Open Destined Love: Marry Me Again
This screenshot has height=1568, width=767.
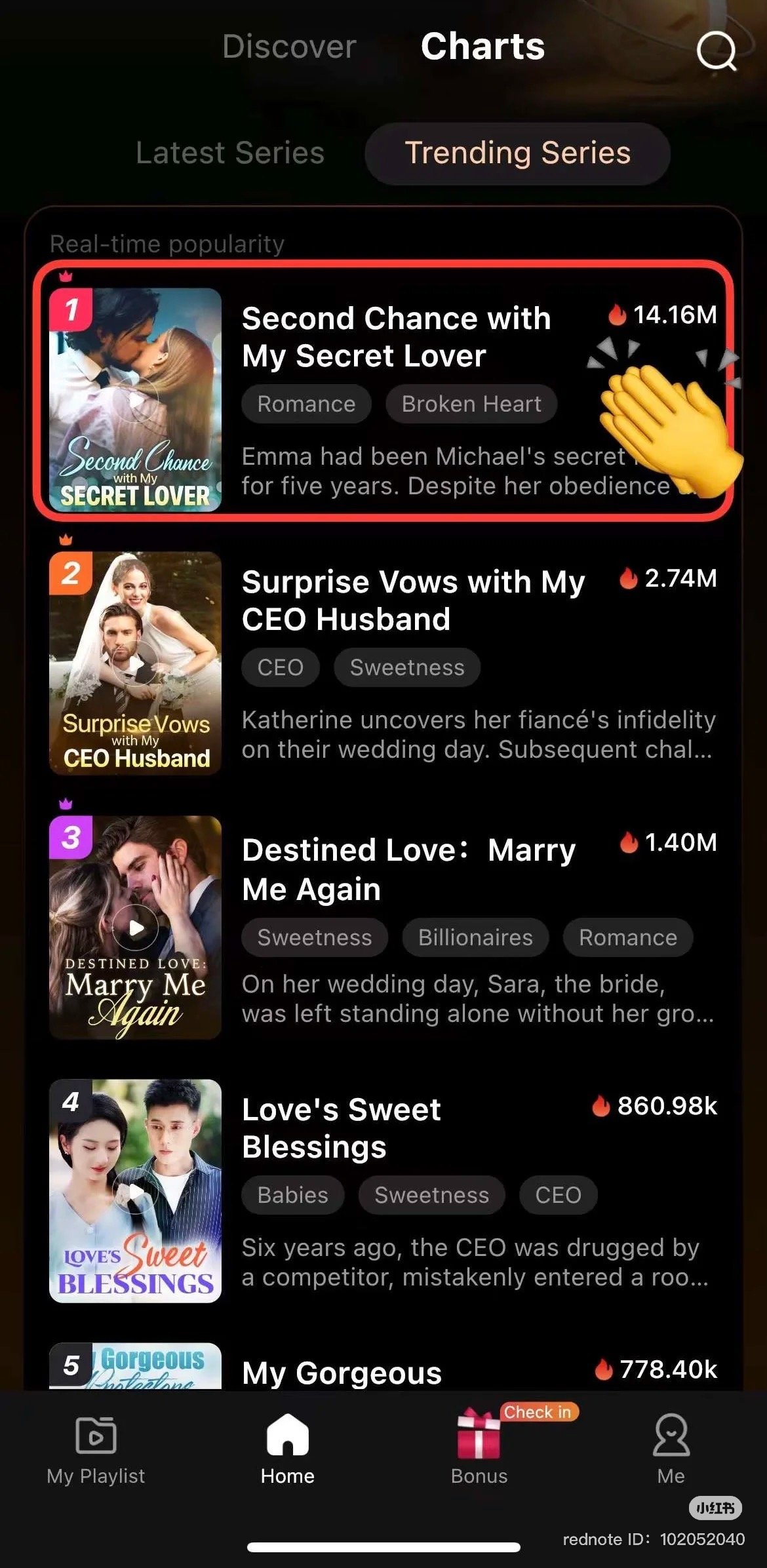(x=383, y=927)
